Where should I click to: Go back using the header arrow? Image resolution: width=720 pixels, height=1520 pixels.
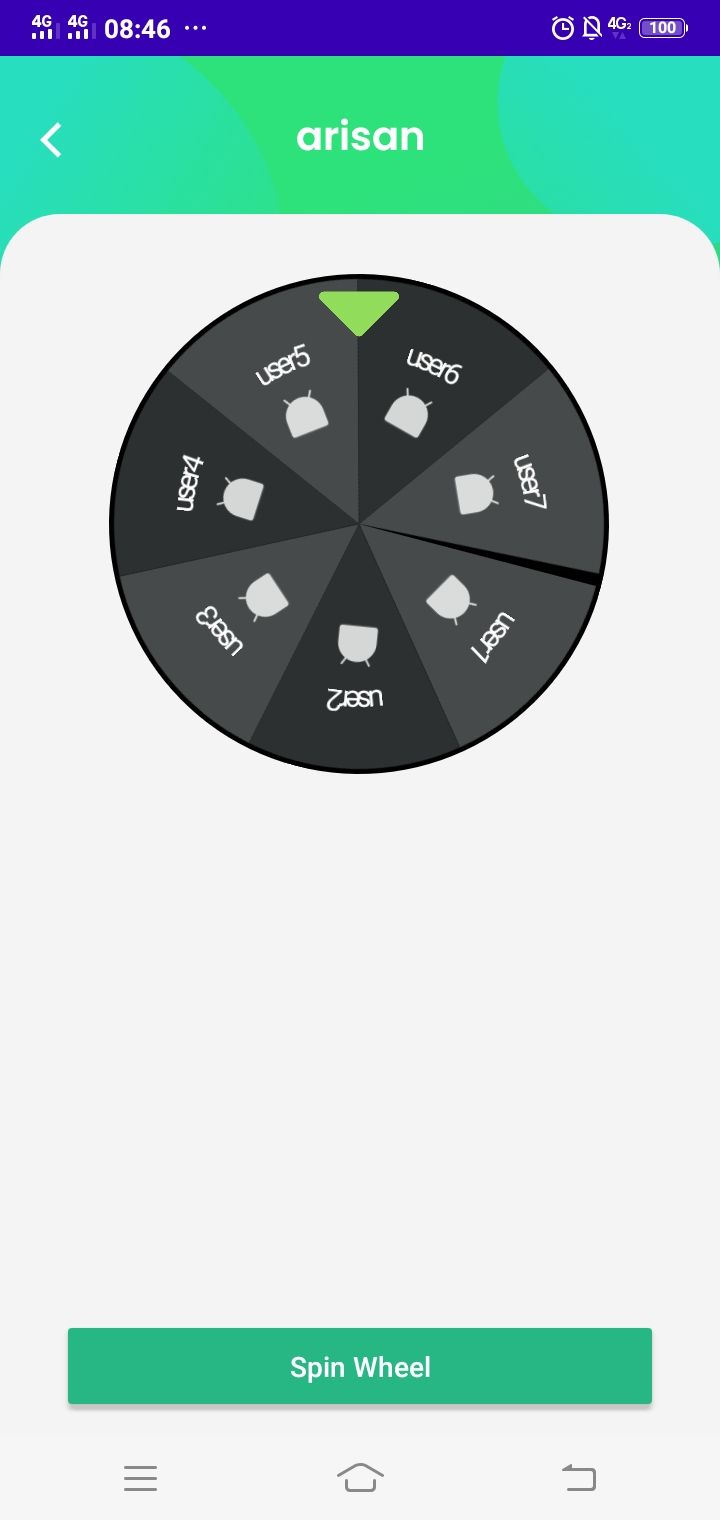coord(51,140)
